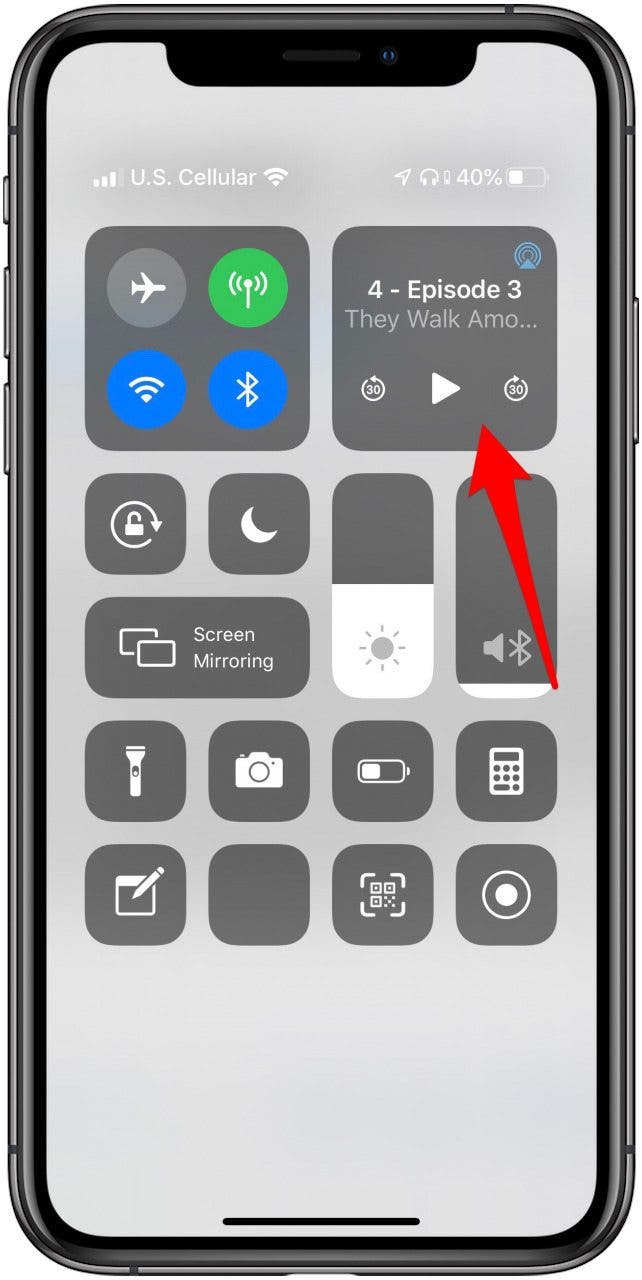Play 4 - Episode 3
The height and width of the screenshot is (1280, 642).
pyautogui.click(x=445, y=389)
